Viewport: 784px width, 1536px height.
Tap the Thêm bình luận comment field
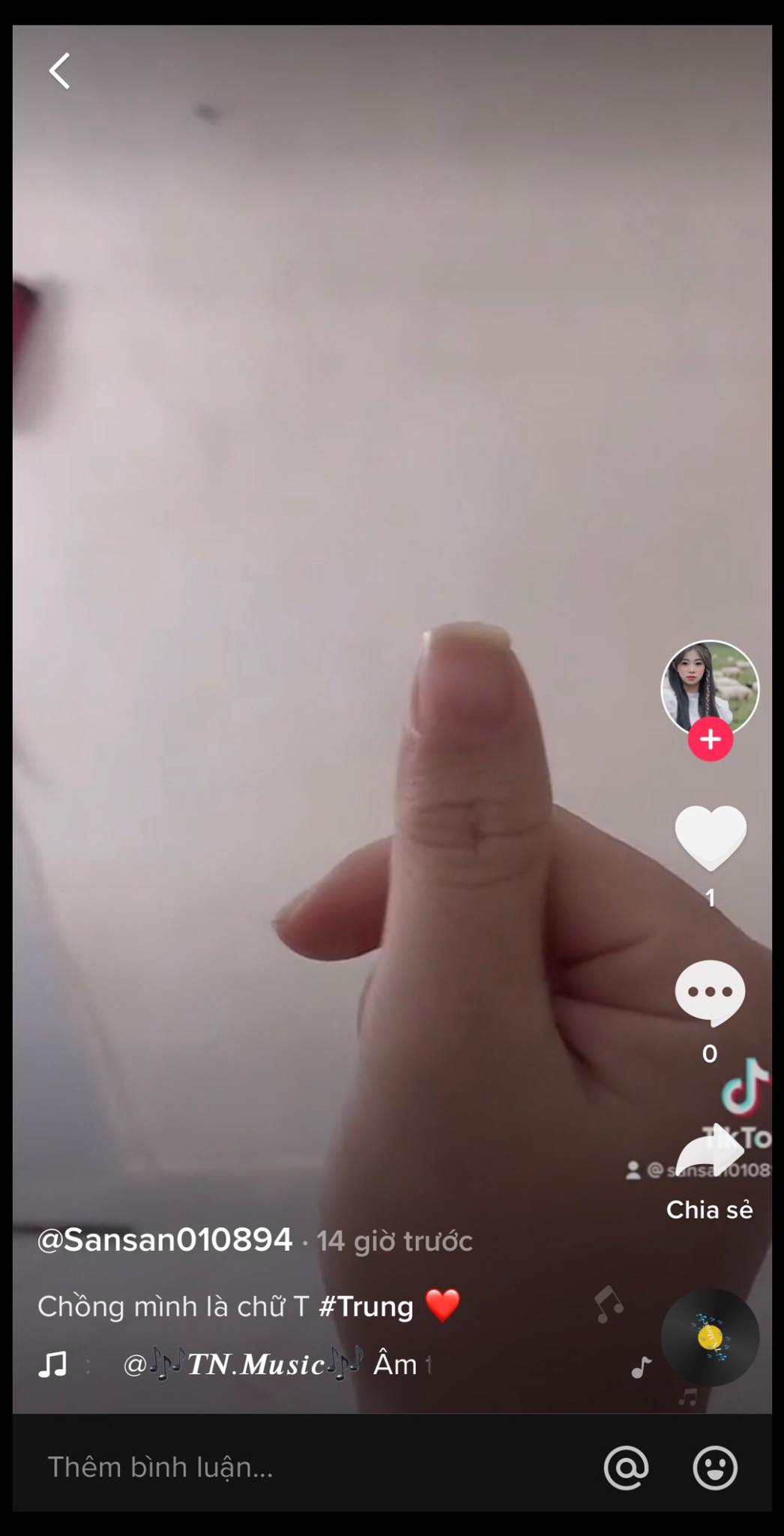300,1467
